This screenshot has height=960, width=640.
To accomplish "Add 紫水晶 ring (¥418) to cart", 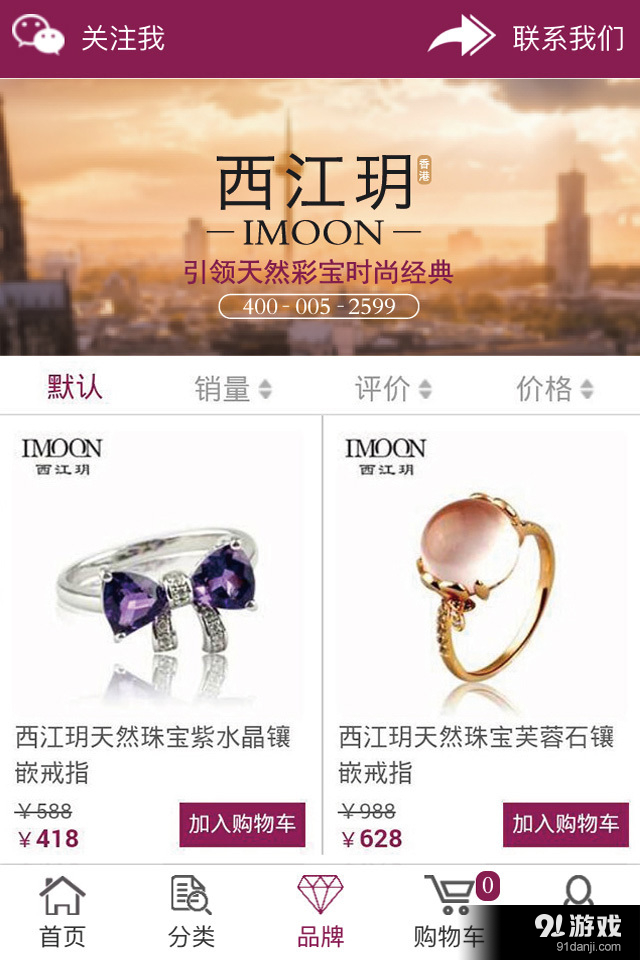I will tap(242, 824).
